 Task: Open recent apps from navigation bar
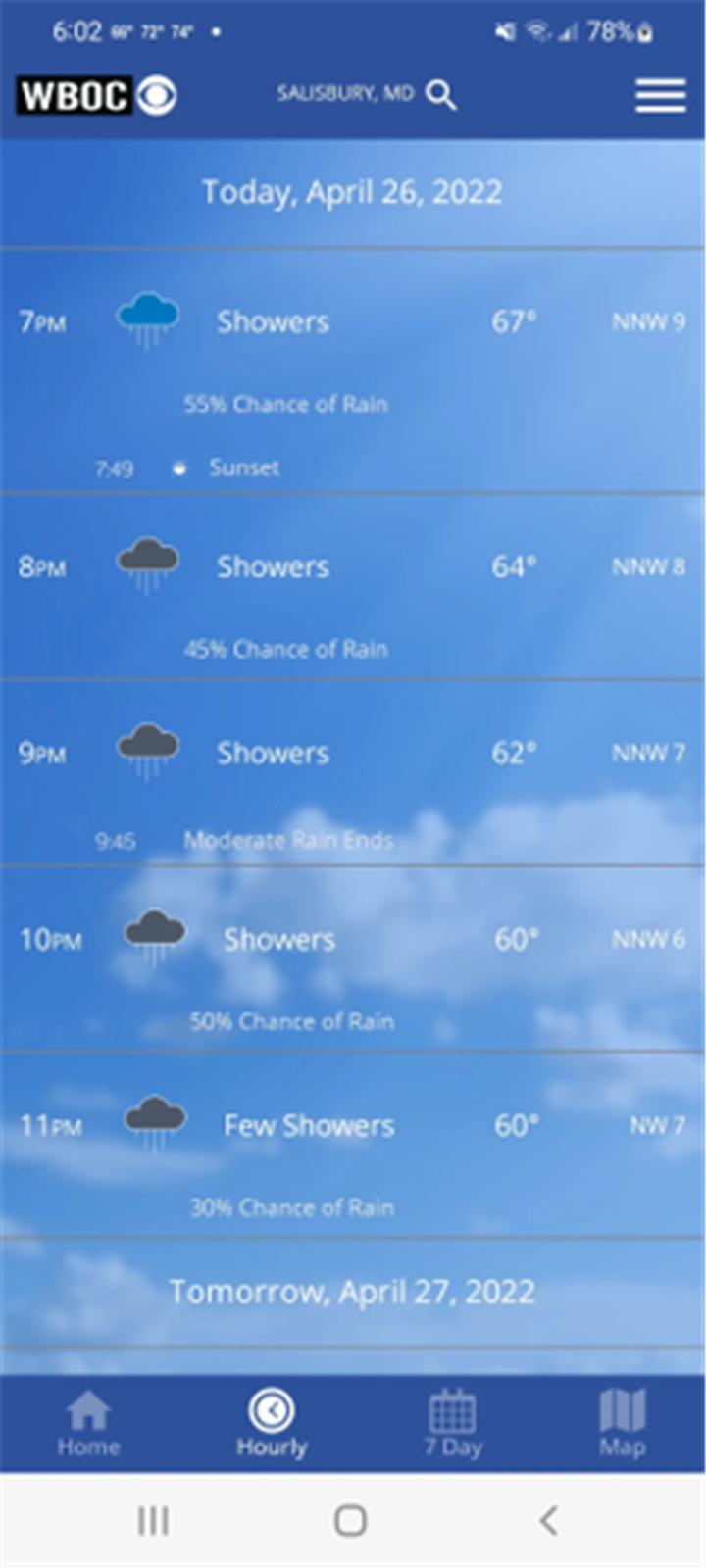coord(153,1520)
